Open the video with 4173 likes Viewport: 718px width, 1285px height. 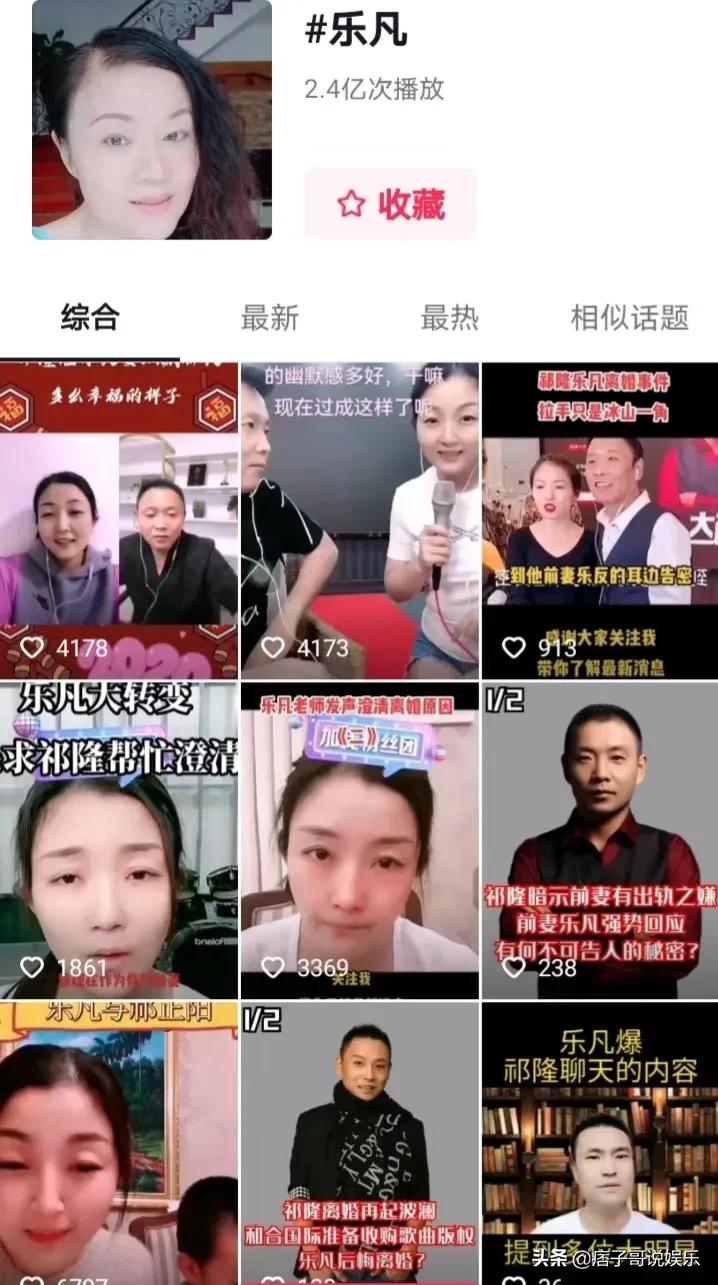click(360, 521)
